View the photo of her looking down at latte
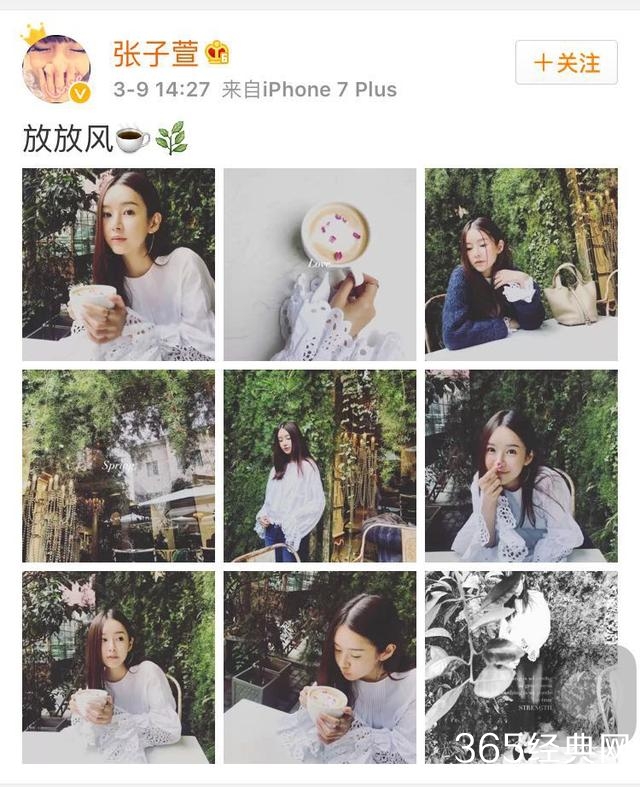This screenshot has height=787, width=640. [x=319, y=667]
